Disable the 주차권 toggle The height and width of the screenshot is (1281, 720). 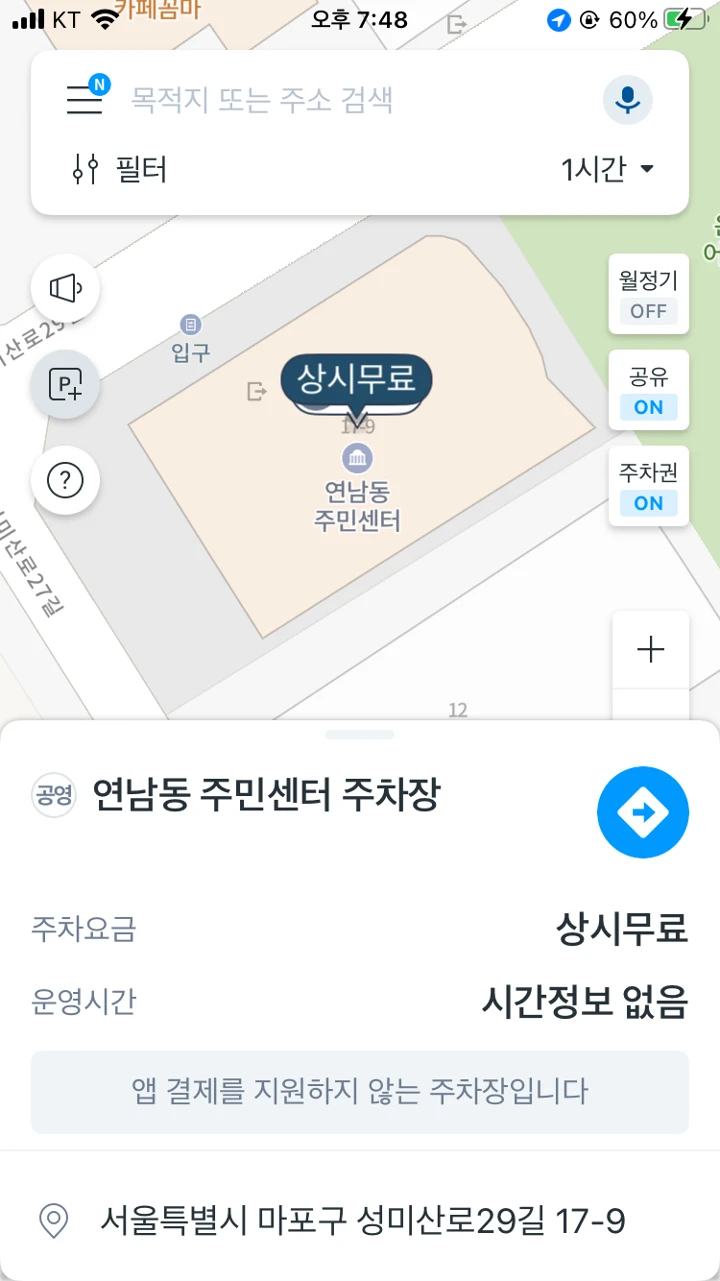pos(648,486)
